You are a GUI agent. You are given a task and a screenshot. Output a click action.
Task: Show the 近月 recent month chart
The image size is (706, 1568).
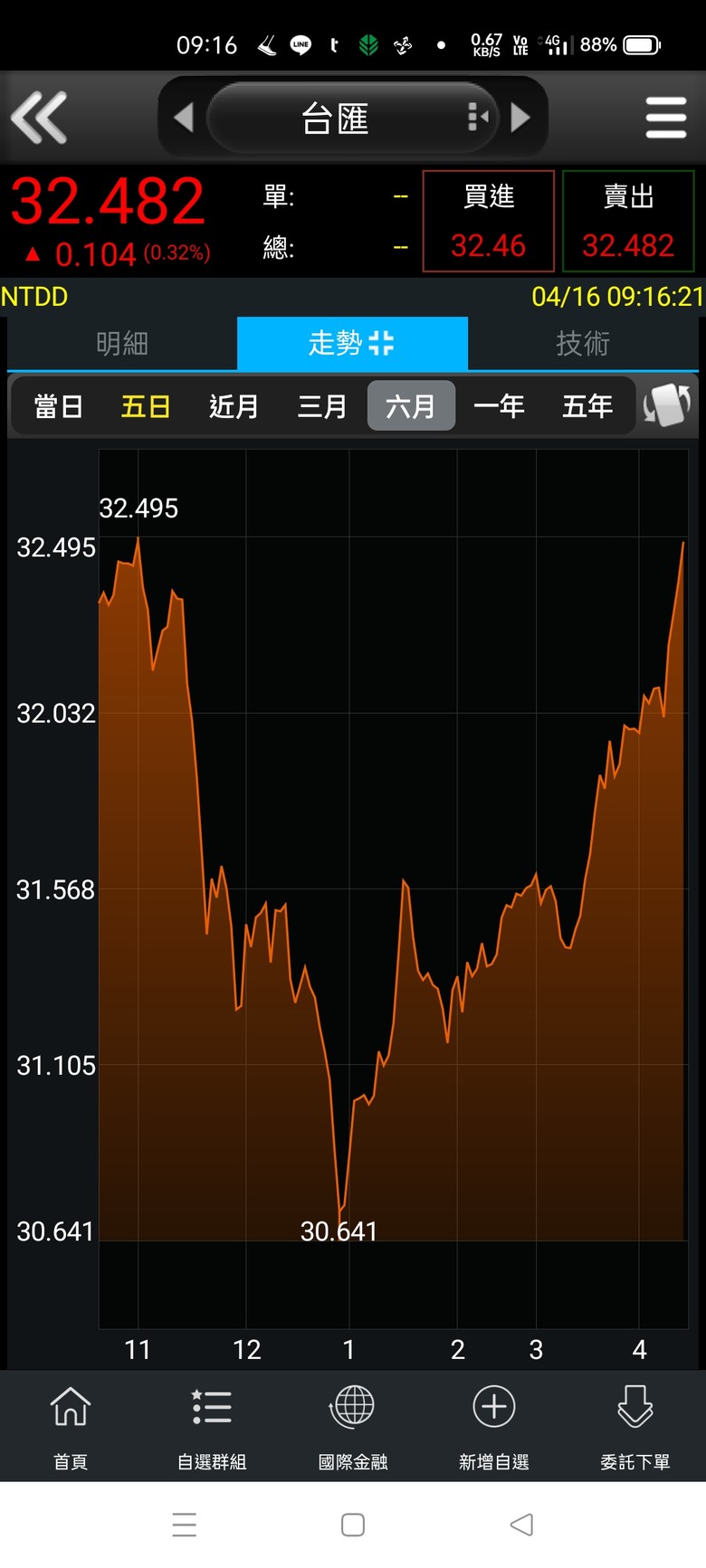click(234, 406)
